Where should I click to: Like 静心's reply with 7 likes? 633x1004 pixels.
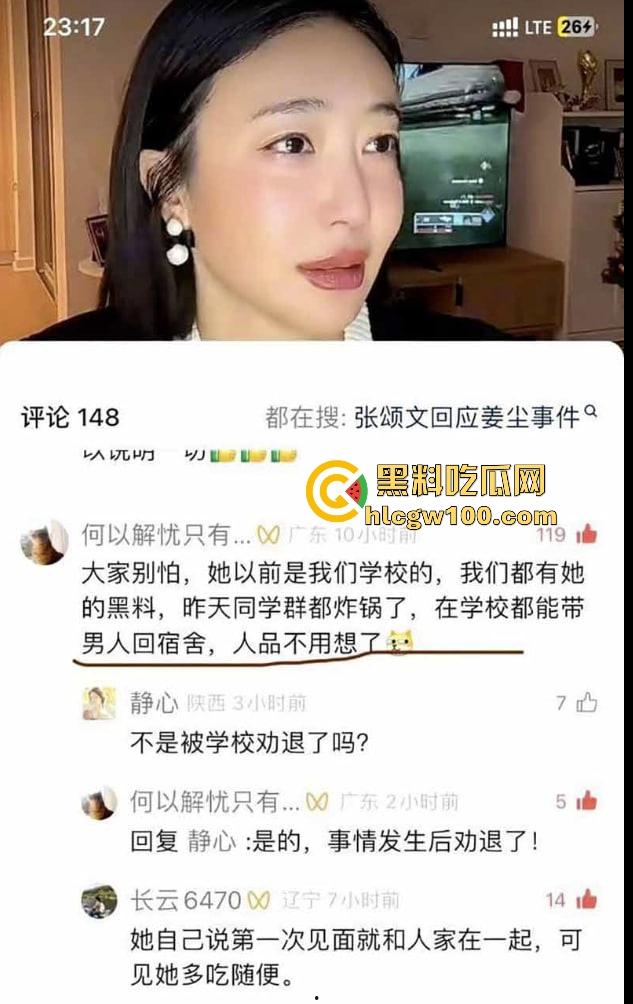click(587, 703)
